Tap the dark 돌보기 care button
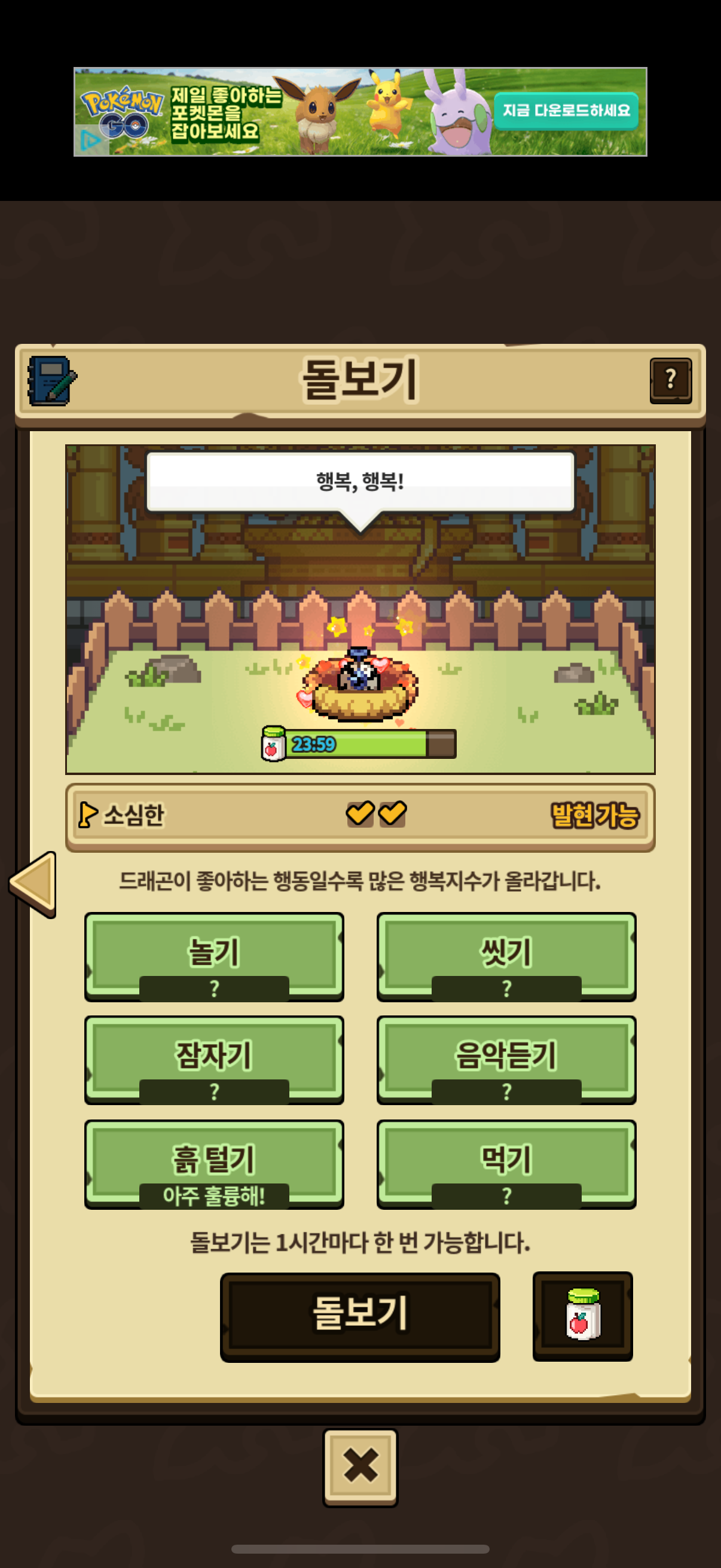Image resolution: width=721 pixels, height=1568 pixels. (x=359, y=1316)
